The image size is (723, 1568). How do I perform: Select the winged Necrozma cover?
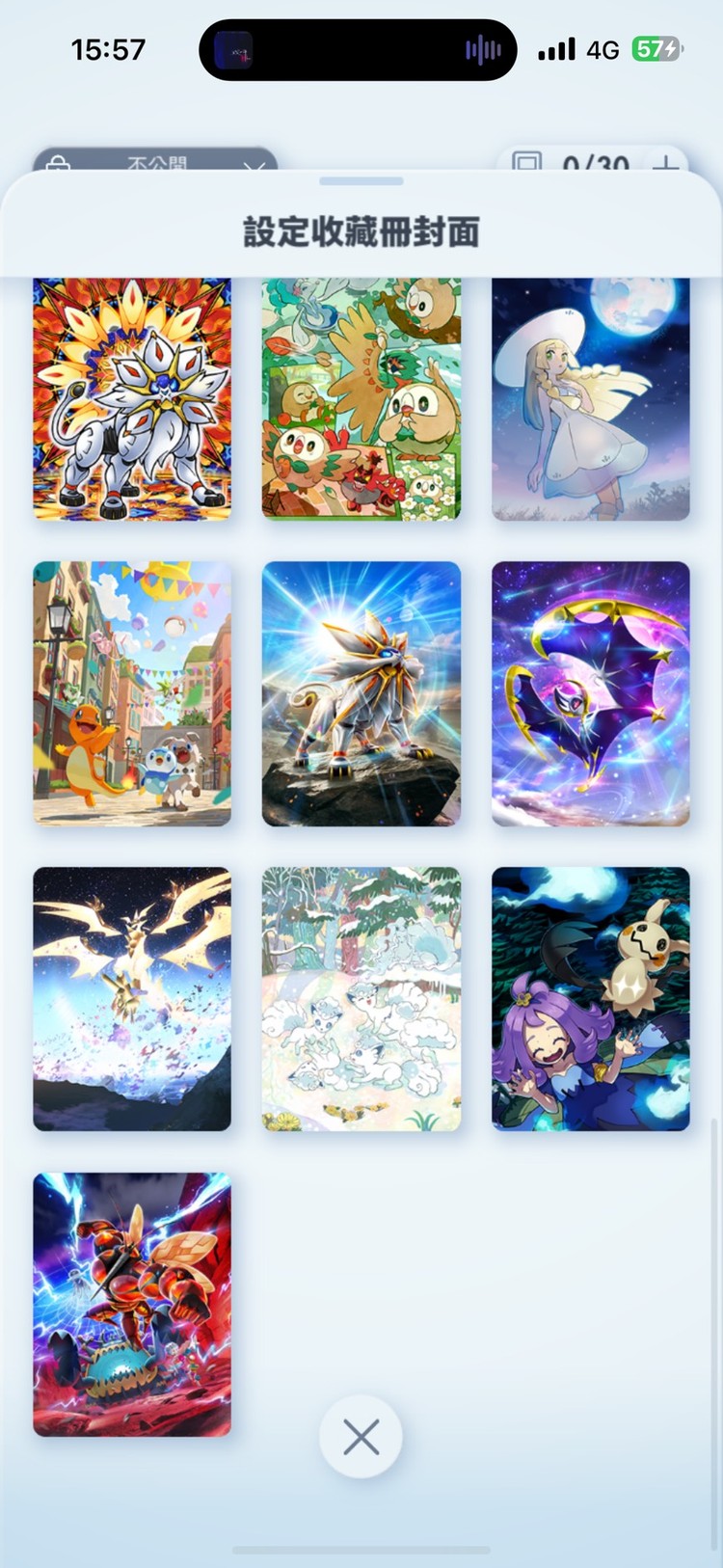(x=132, y=998)
